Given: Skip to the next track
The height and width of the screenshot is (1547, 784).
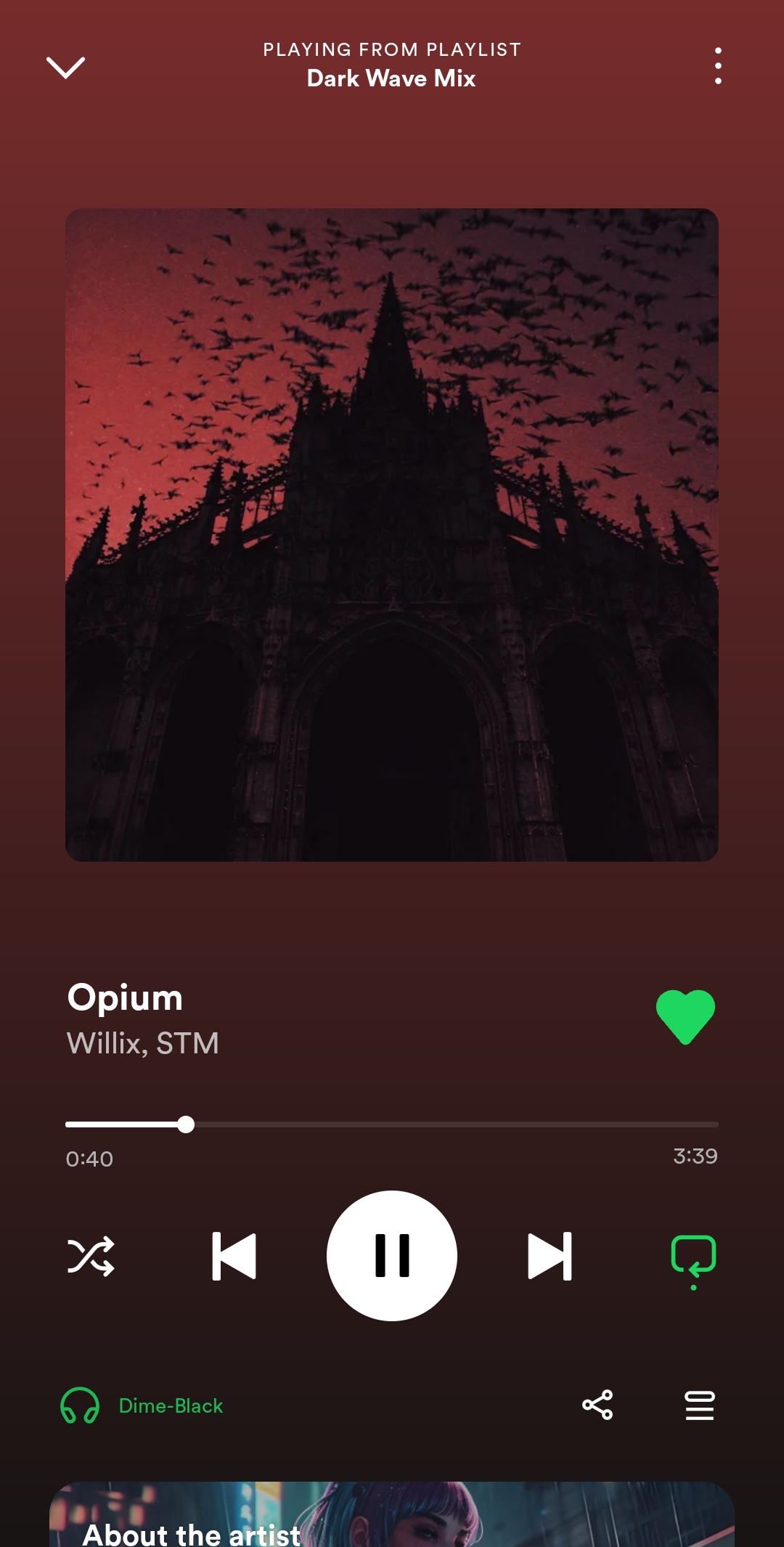Looking at the screenshot, I should [x=550, y=1256].
